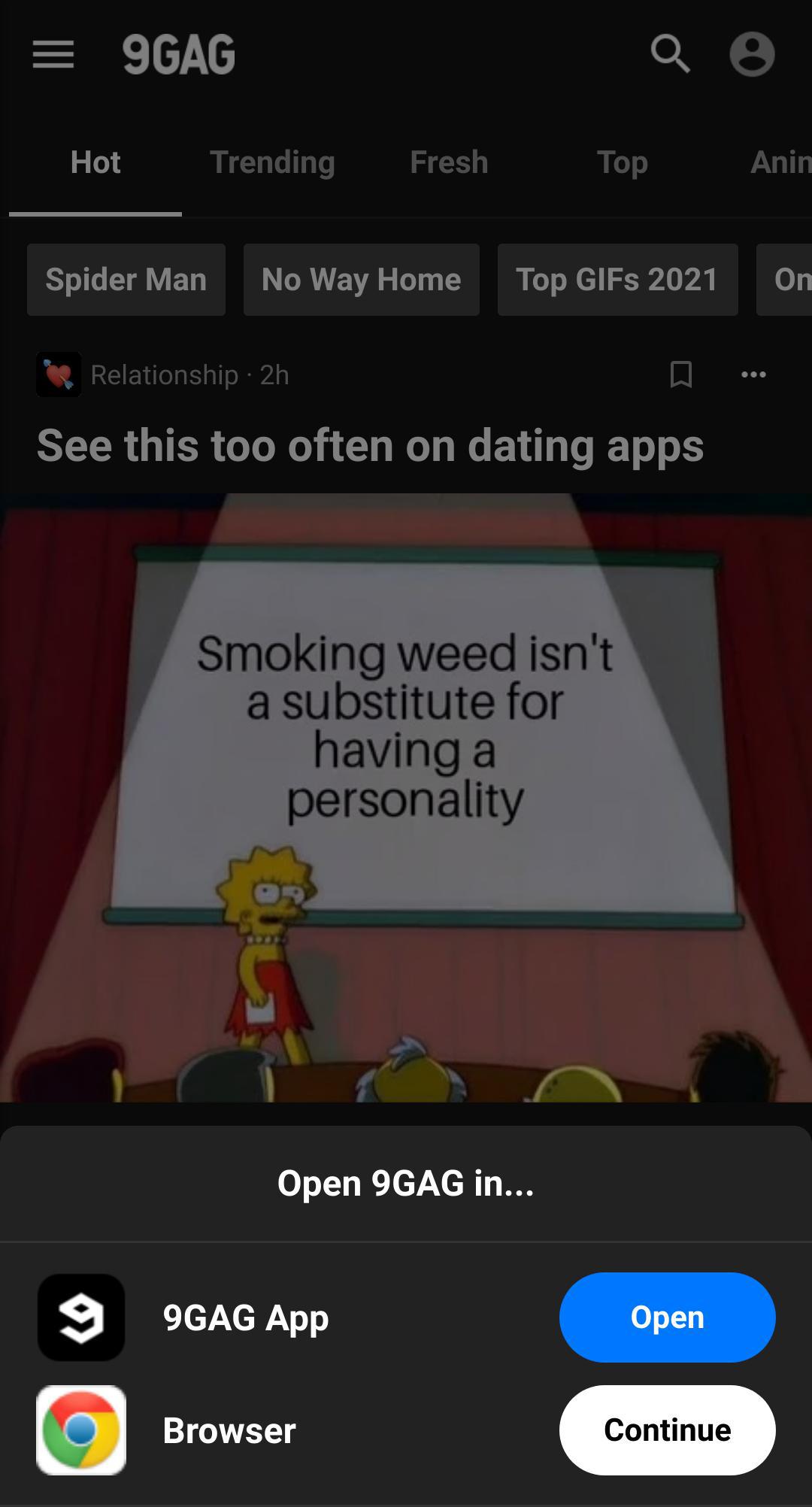Image resolution: width=812 pixels, height=1507 pixels.
Task: Select the Spider Man tag chip
Action: [126, 280]
